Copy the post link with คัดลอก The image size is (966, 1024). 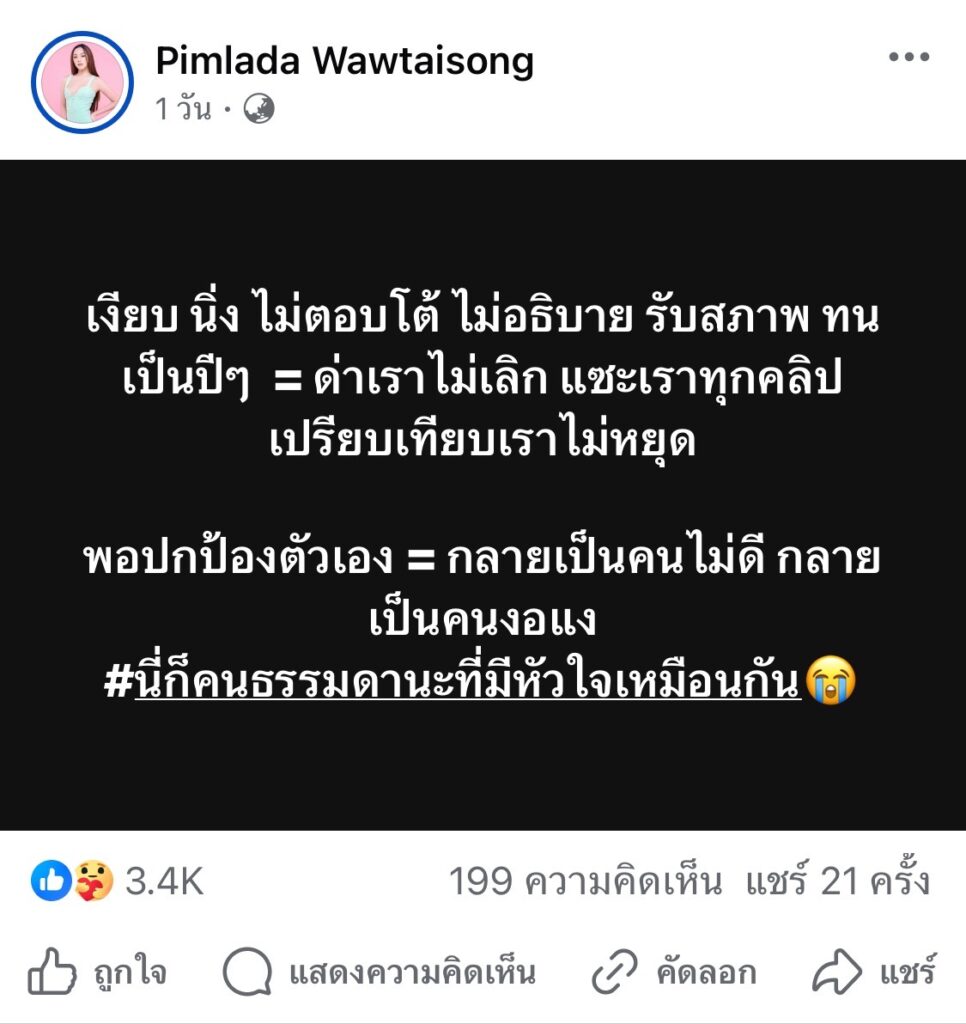[x=674, y=971]
